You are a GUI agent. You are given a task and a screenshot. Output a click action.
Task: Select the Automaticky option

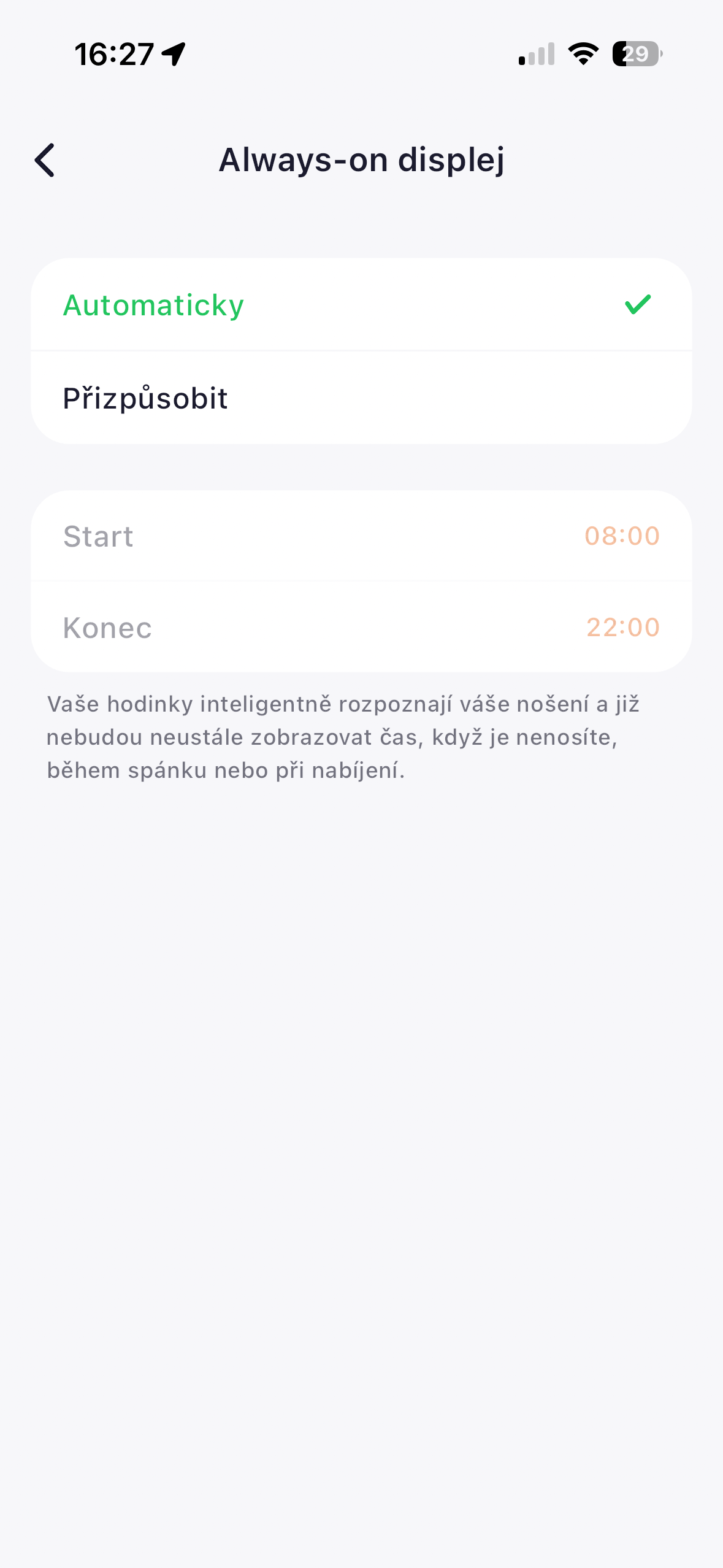click(361, 305)
